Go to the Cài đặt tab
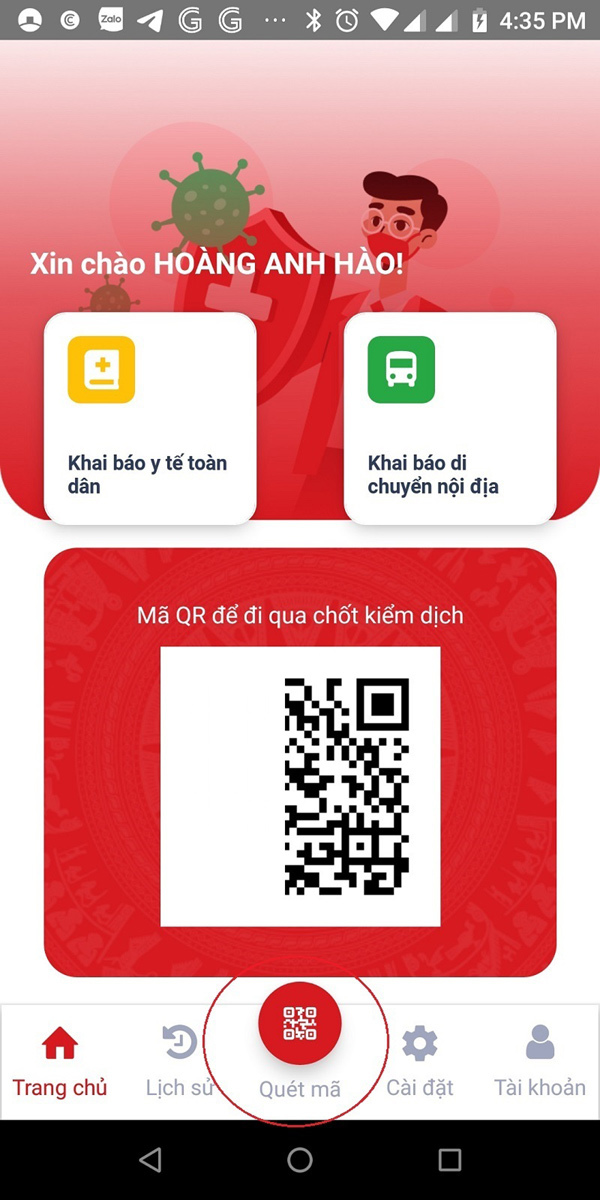The image size is (600, 1200). pyautogui.click(x=420, y=1062)
